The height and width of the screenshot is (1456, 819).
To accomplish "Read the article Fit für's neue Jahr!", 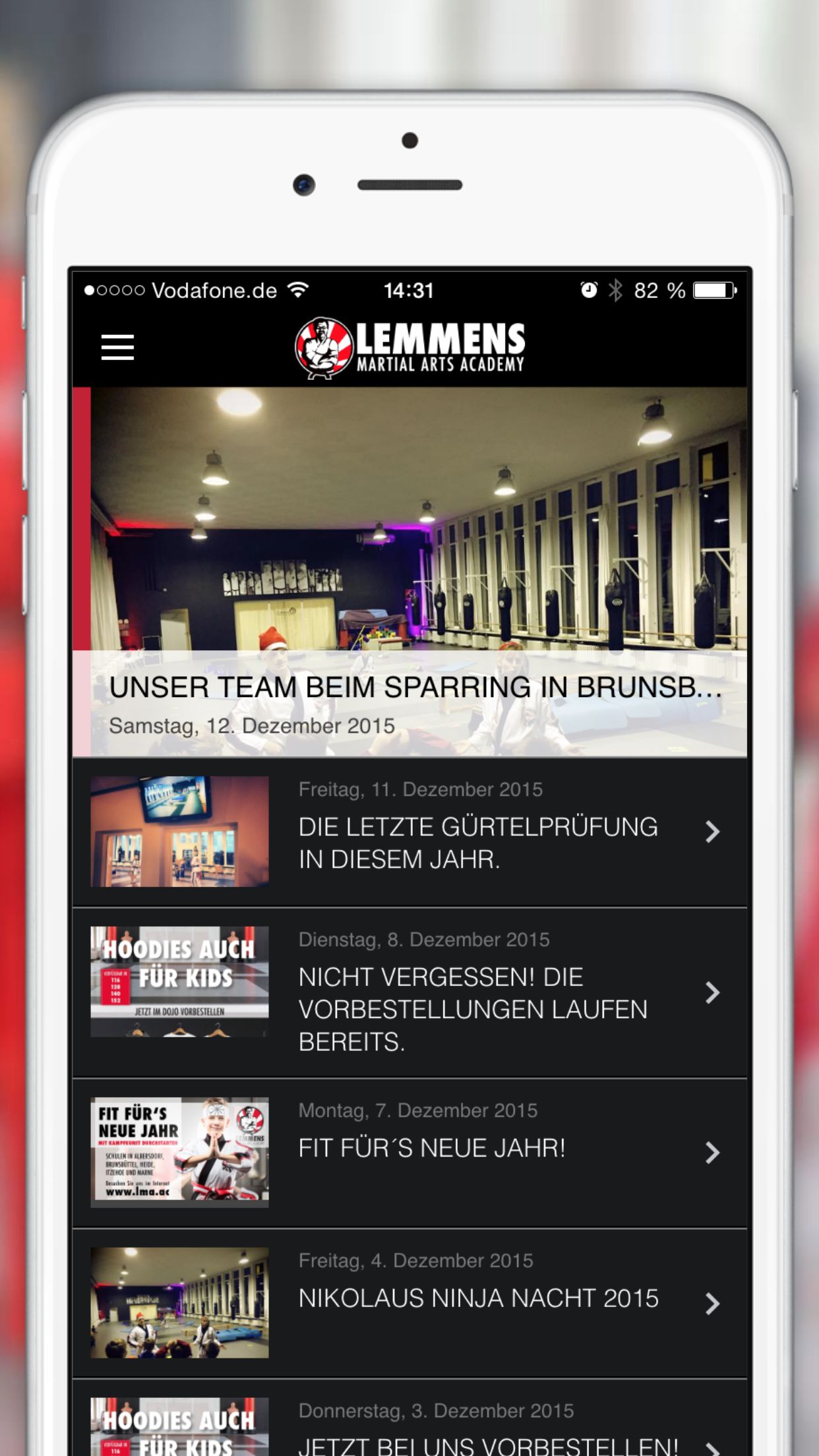I will [409, 1153].
